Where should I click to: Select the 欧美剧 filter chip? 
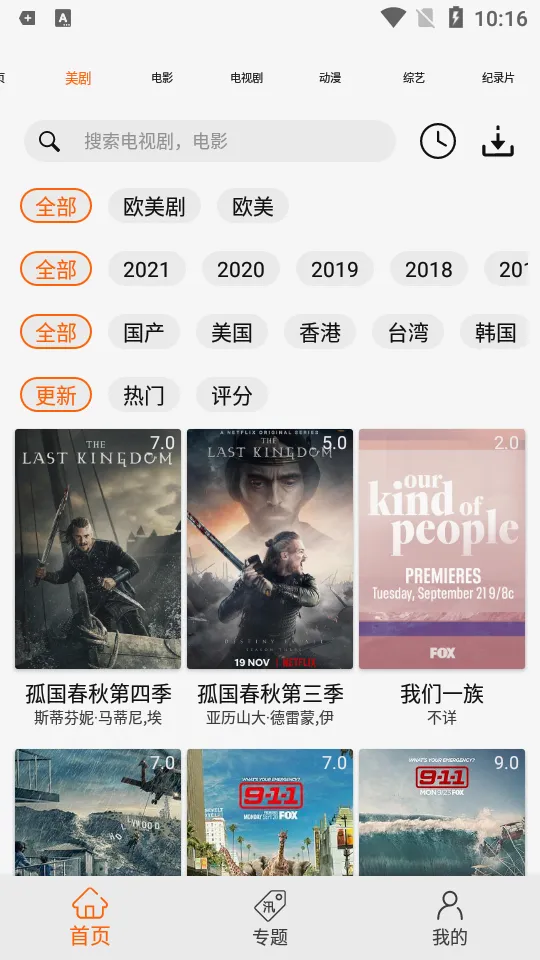pos(154,206)
